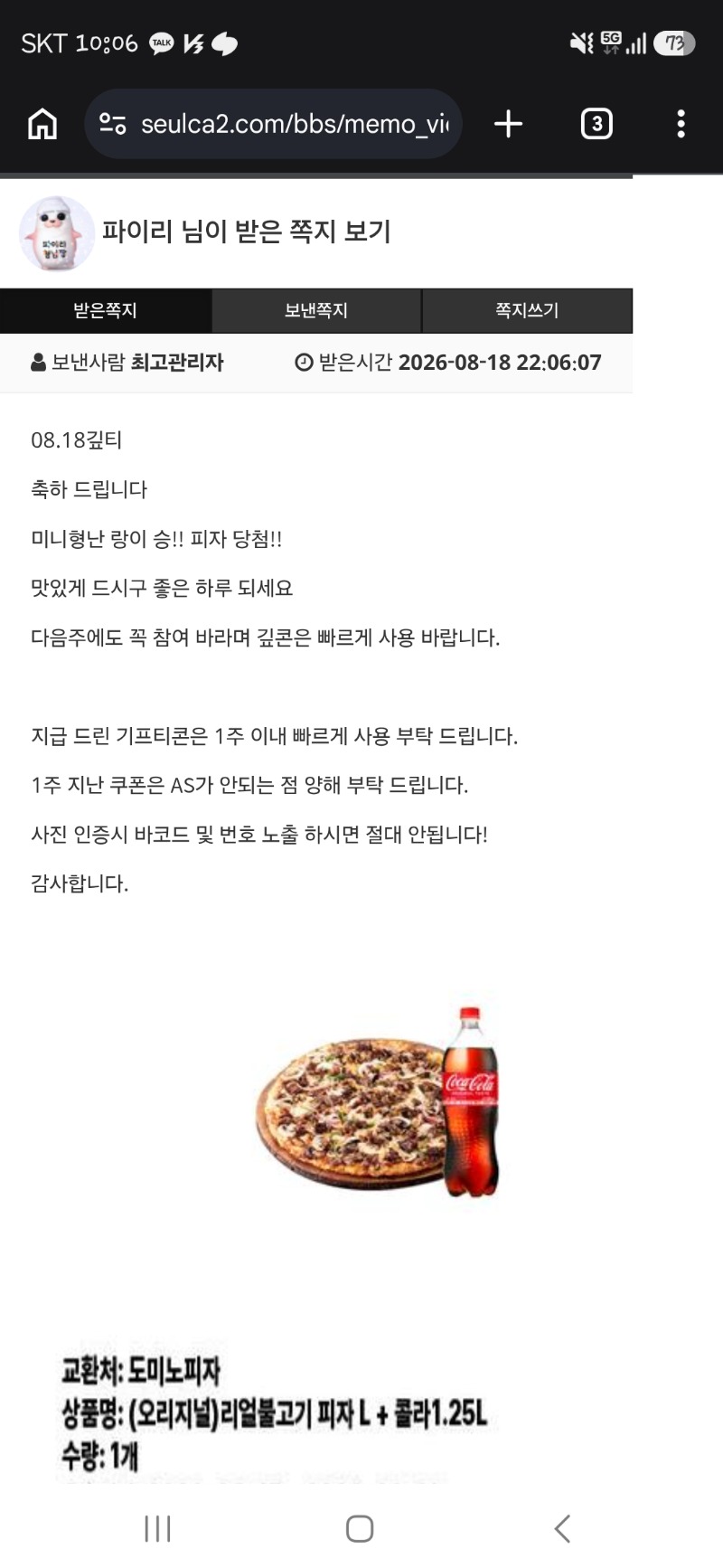
Task: Open the tab switcher showing 3 tabs
Action: 596,124
